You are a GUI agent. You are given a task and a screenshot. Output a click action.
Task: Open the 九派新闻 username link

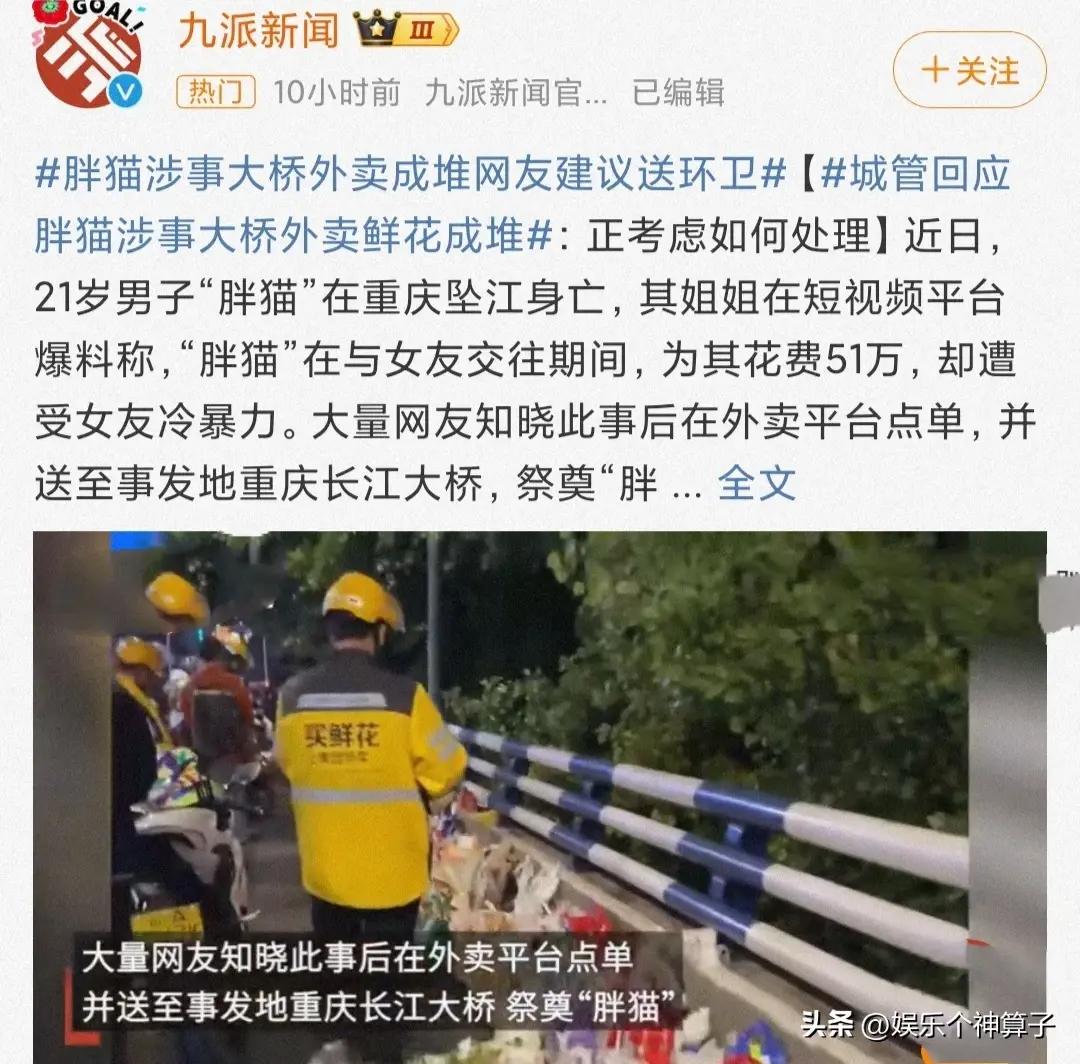(257, 31)
